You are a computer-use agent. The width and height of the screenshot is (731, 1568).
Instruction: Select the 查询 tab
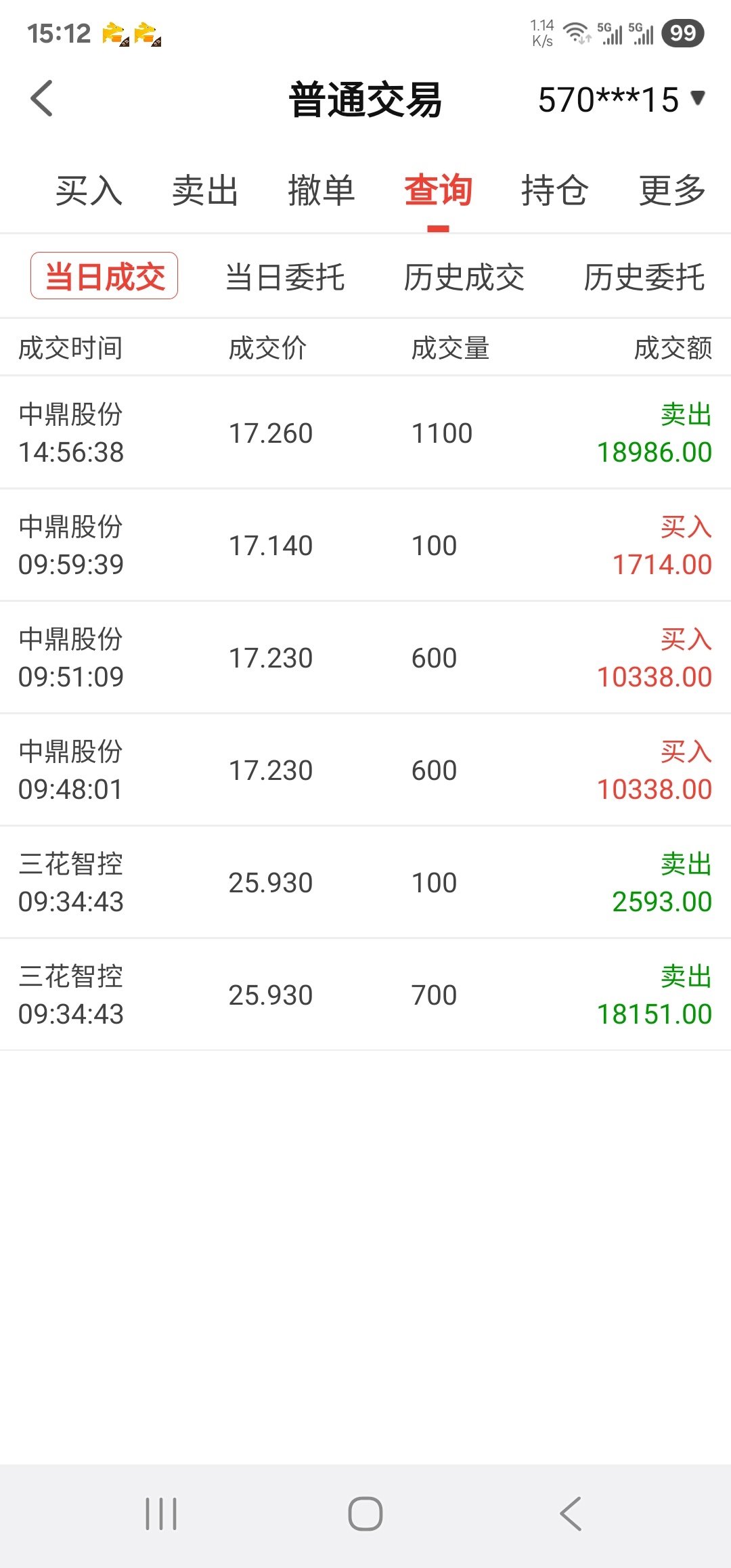coord(438,190)
